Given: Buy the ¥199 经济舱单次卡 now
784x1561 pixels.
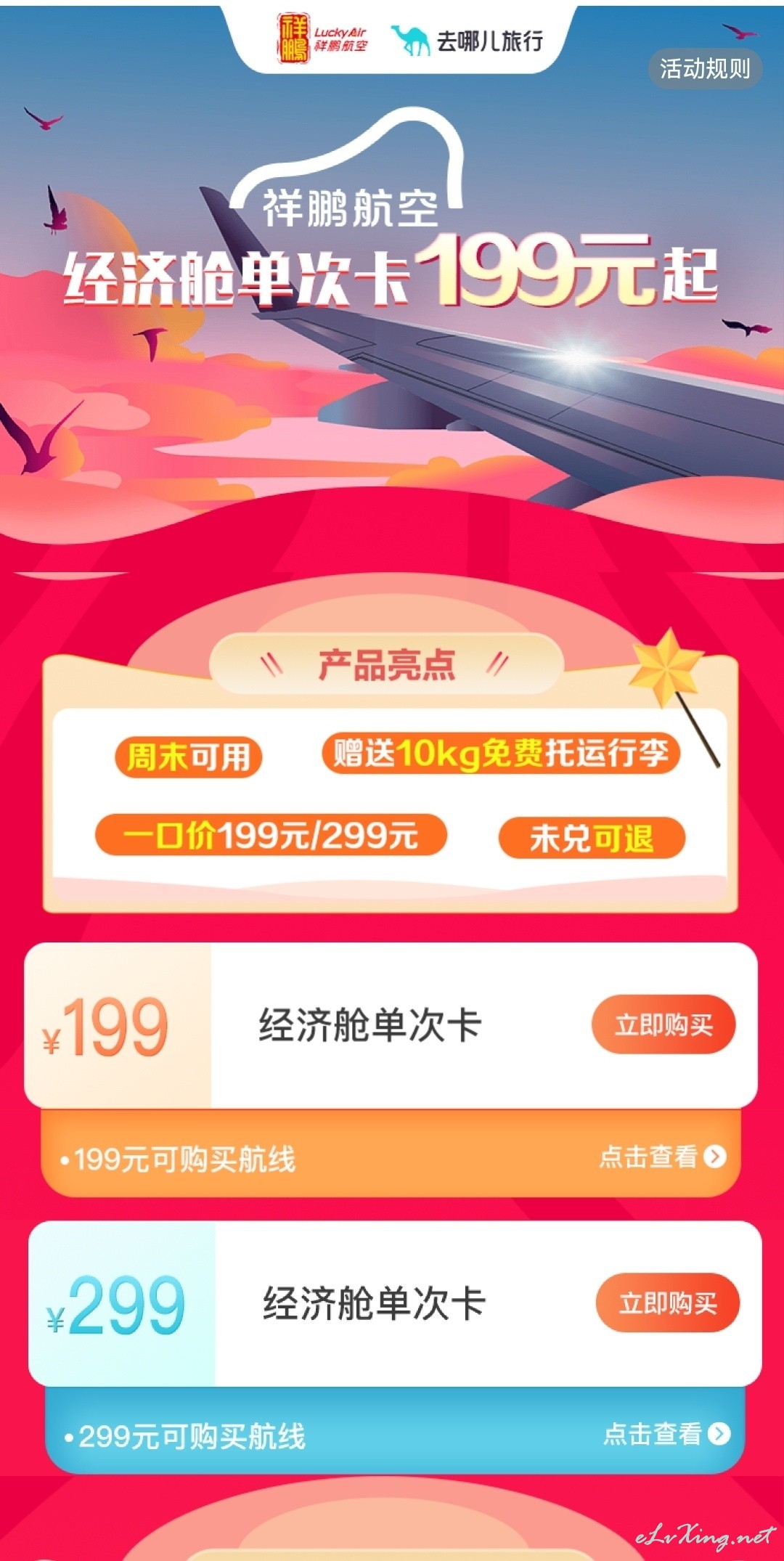Looking at the screenshot, I should pyautogui.click(x=663, y=1024).
